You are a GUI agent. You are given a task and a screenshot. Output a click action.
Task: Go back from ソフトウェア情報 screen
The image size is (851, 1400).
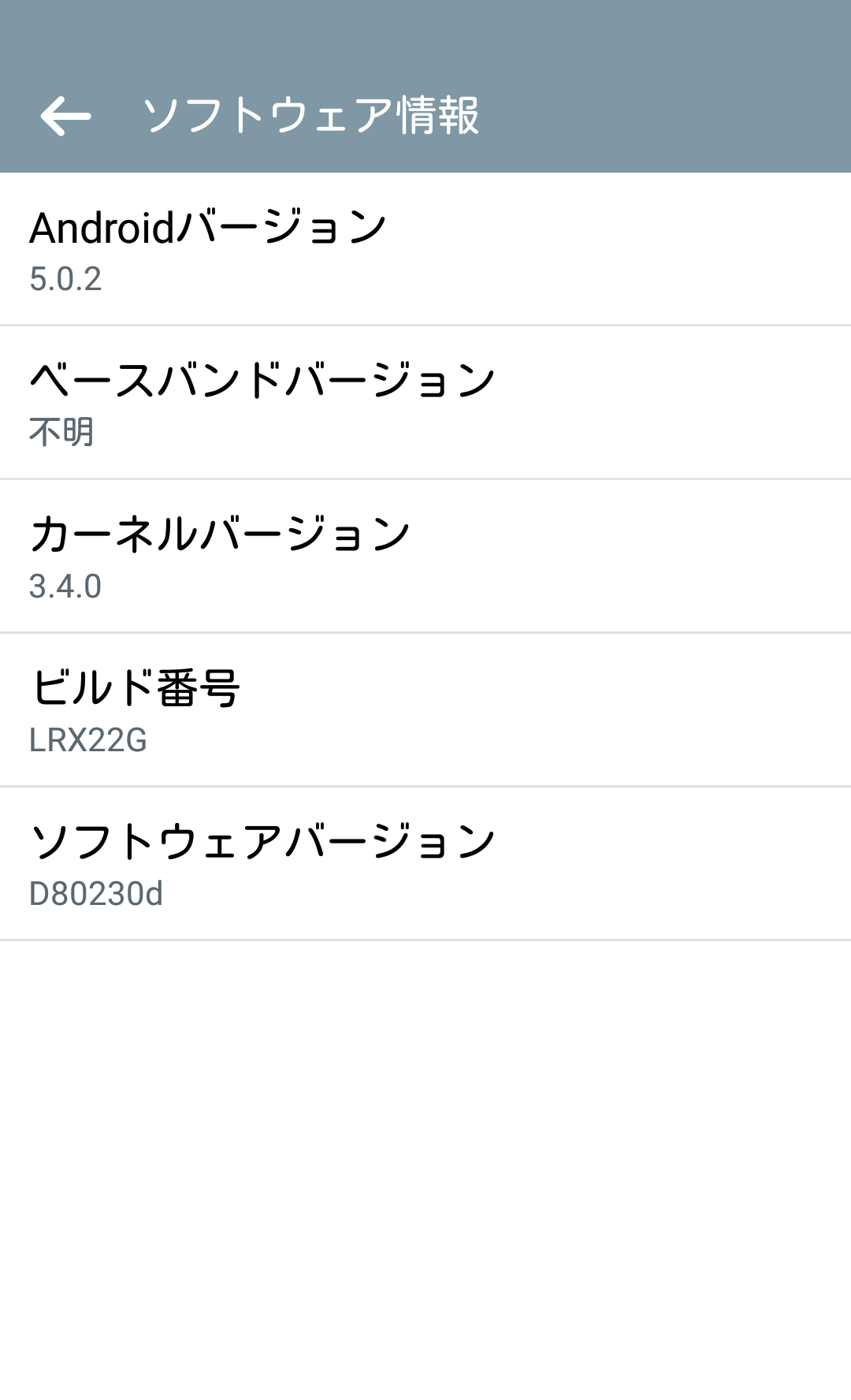(x=65, y=116)
